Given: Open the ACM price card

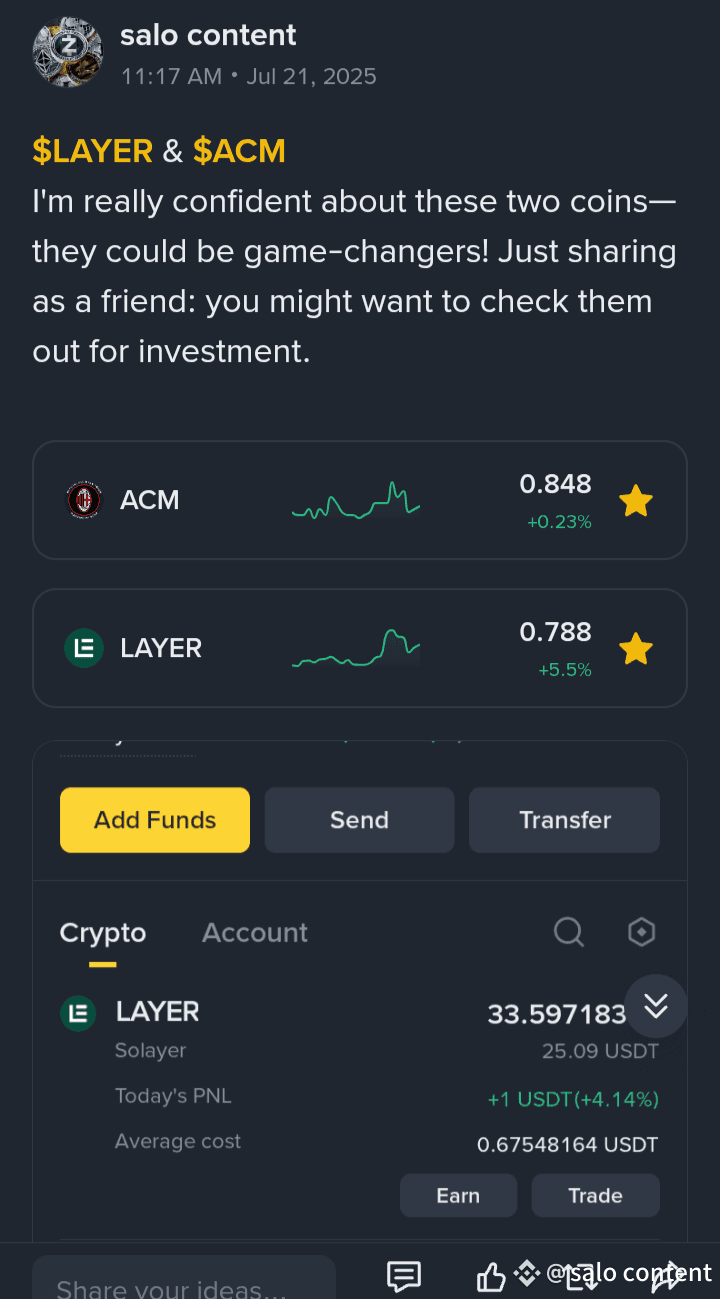Looking at the screenshot, I should pyautogui.click(x=360, y=500).
